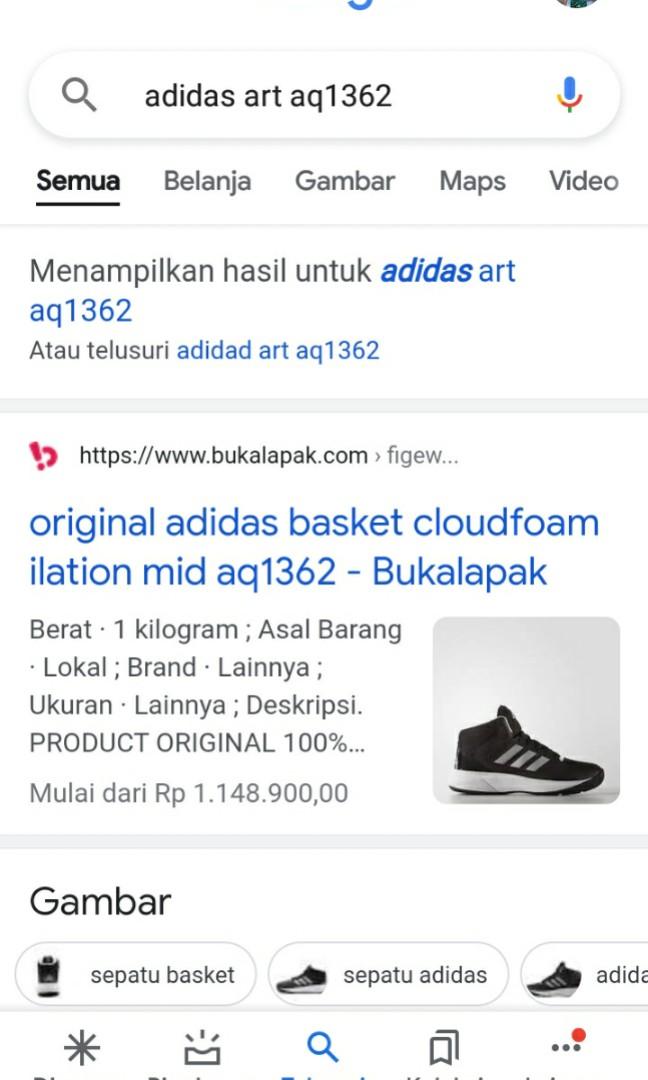Switch to the Video tab

click(x=583, y=181)
